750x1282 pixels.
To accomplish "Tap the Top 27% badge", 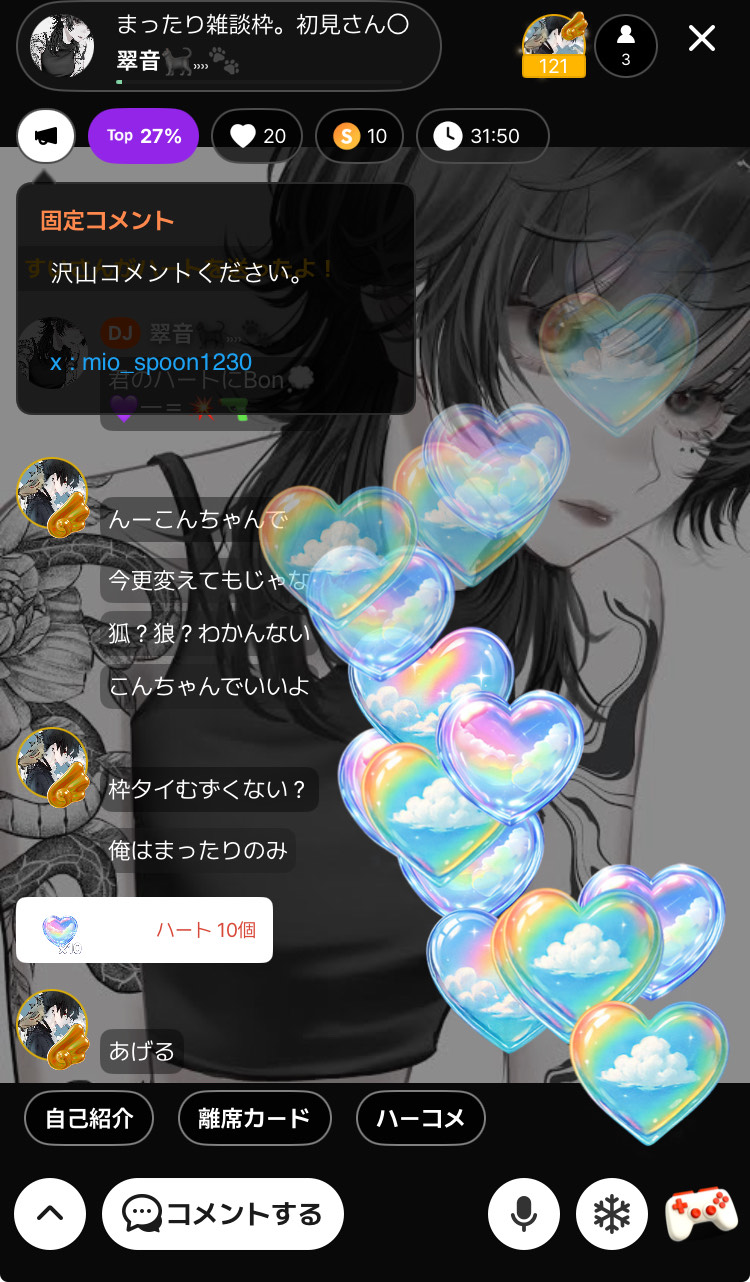I will pos(146,135).
